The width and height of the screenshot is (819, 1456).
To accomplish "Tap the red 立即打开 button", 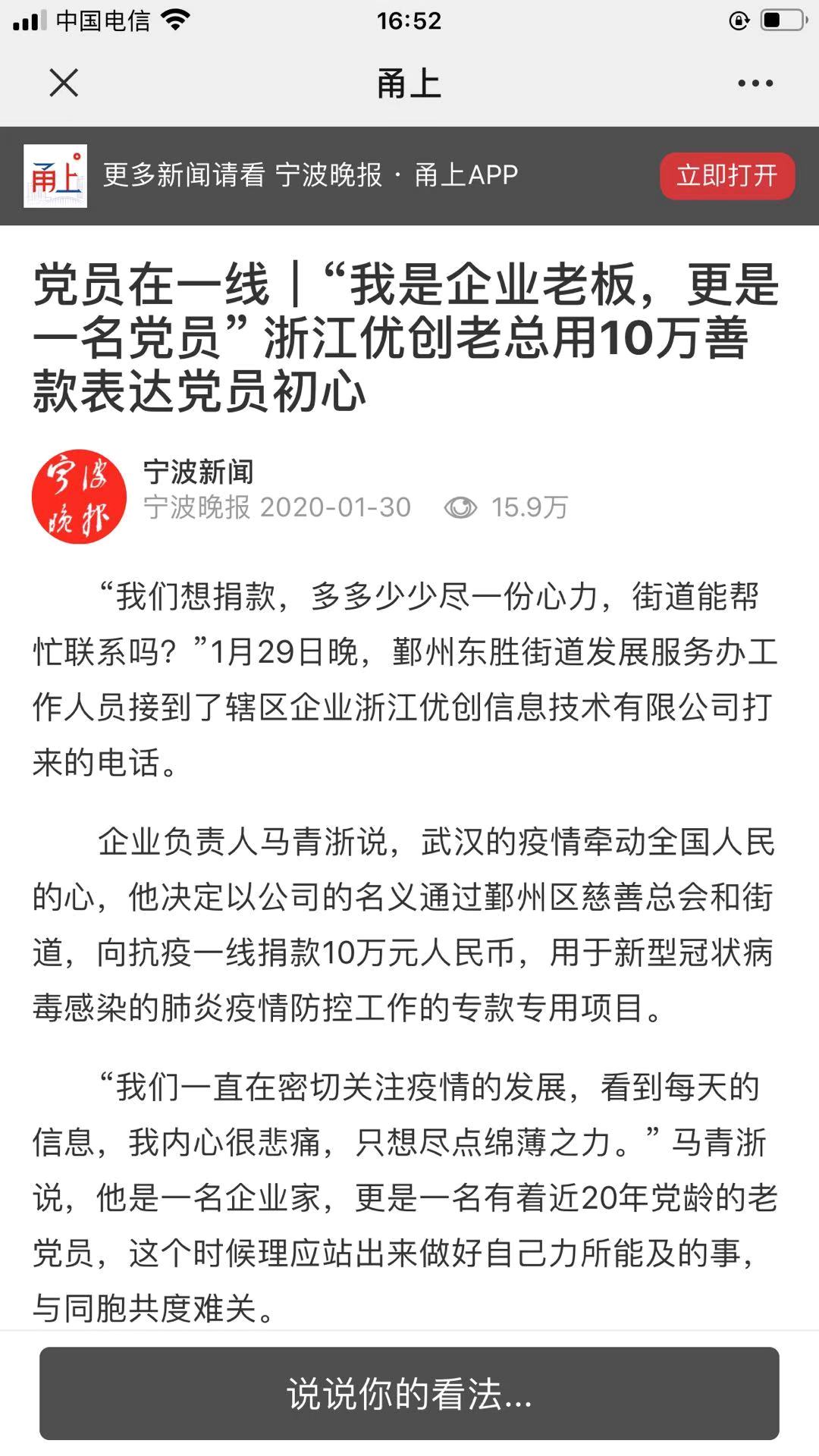I will click(726, 176).
